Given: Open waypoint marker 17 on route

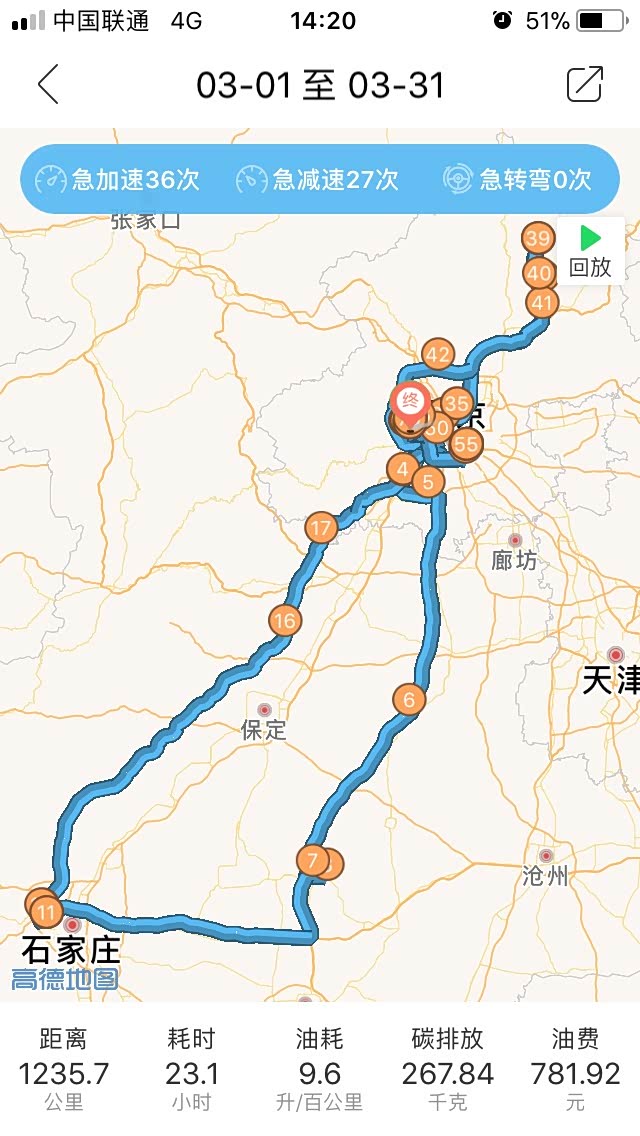Looking at the screenshot, I should pos(321,527).
